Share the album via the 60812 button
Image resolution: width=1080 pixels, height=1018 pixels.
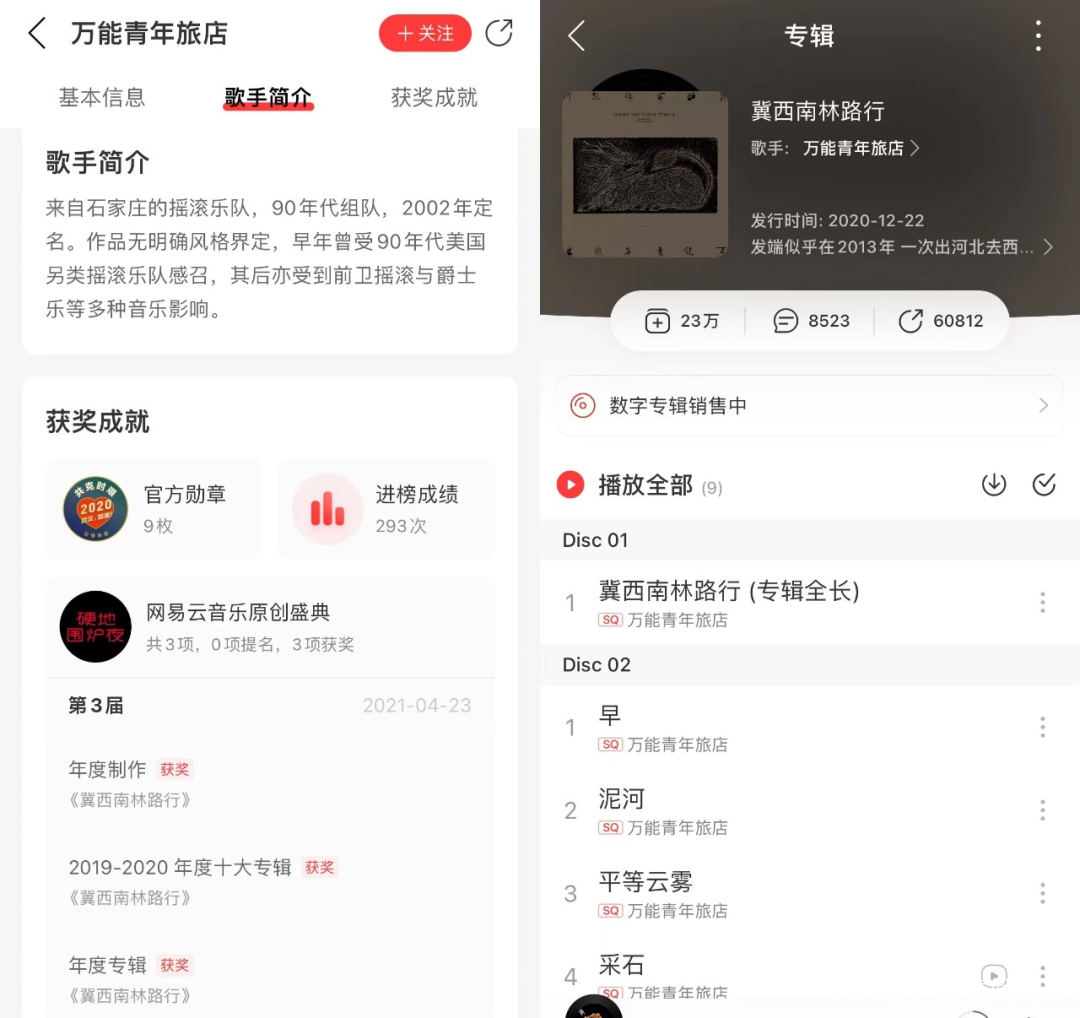point(941,321)
